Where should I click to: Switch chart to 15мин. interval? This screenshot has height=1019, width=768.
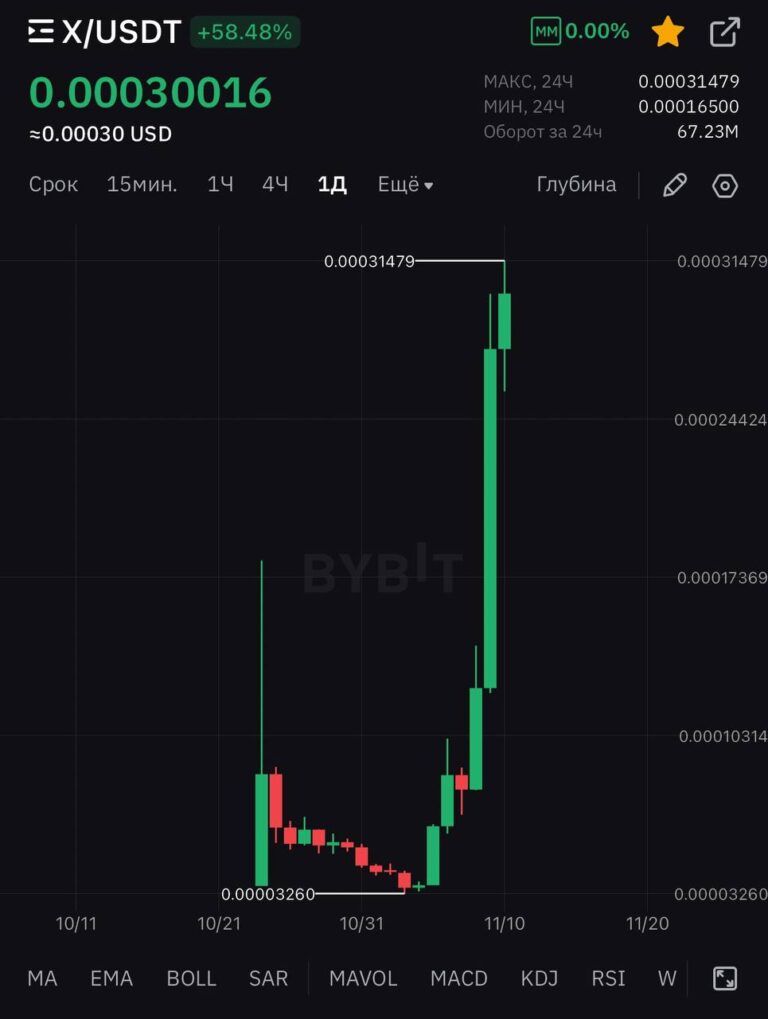pyautogui.click(x=142, y=185)
